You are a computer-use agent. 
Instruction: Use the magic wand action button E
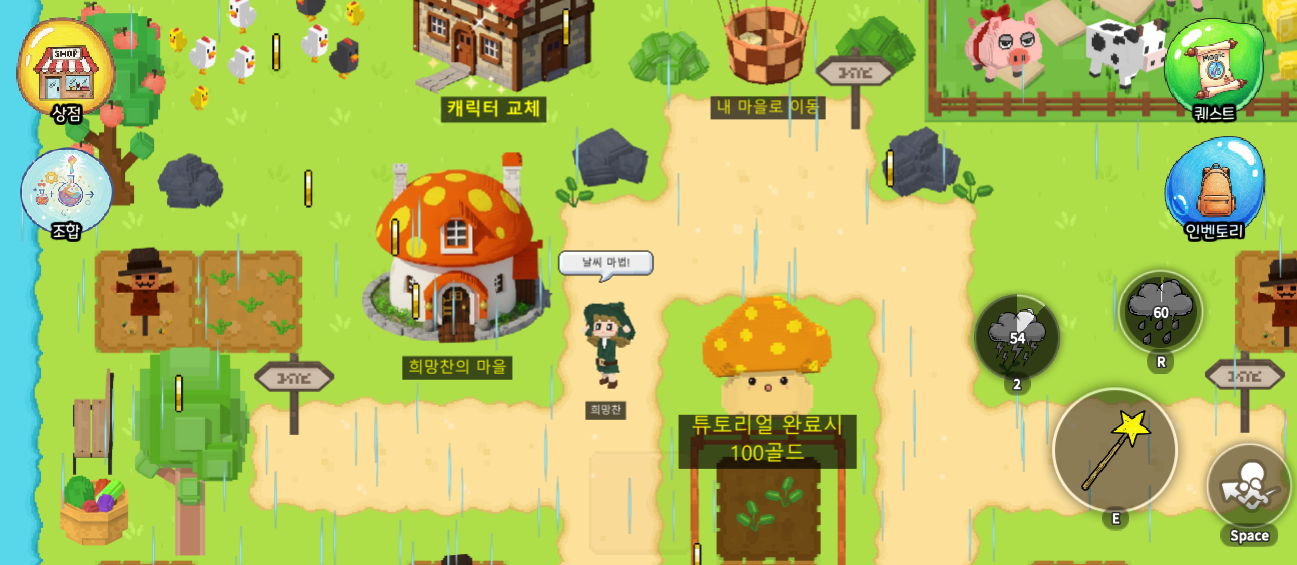[x=1115, y=450]
